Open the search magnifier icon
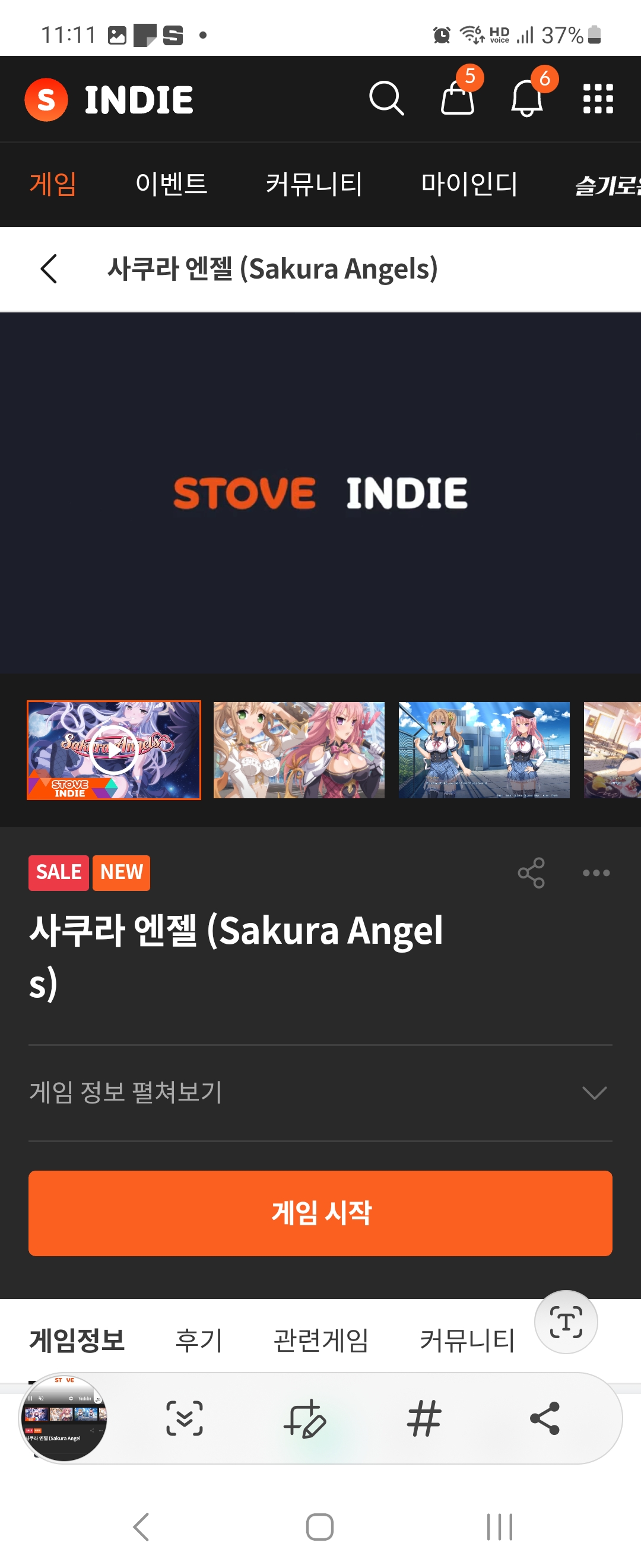The width and height of the screenshot is (641, 1568). pyautogui.click(x=386, y=99)
